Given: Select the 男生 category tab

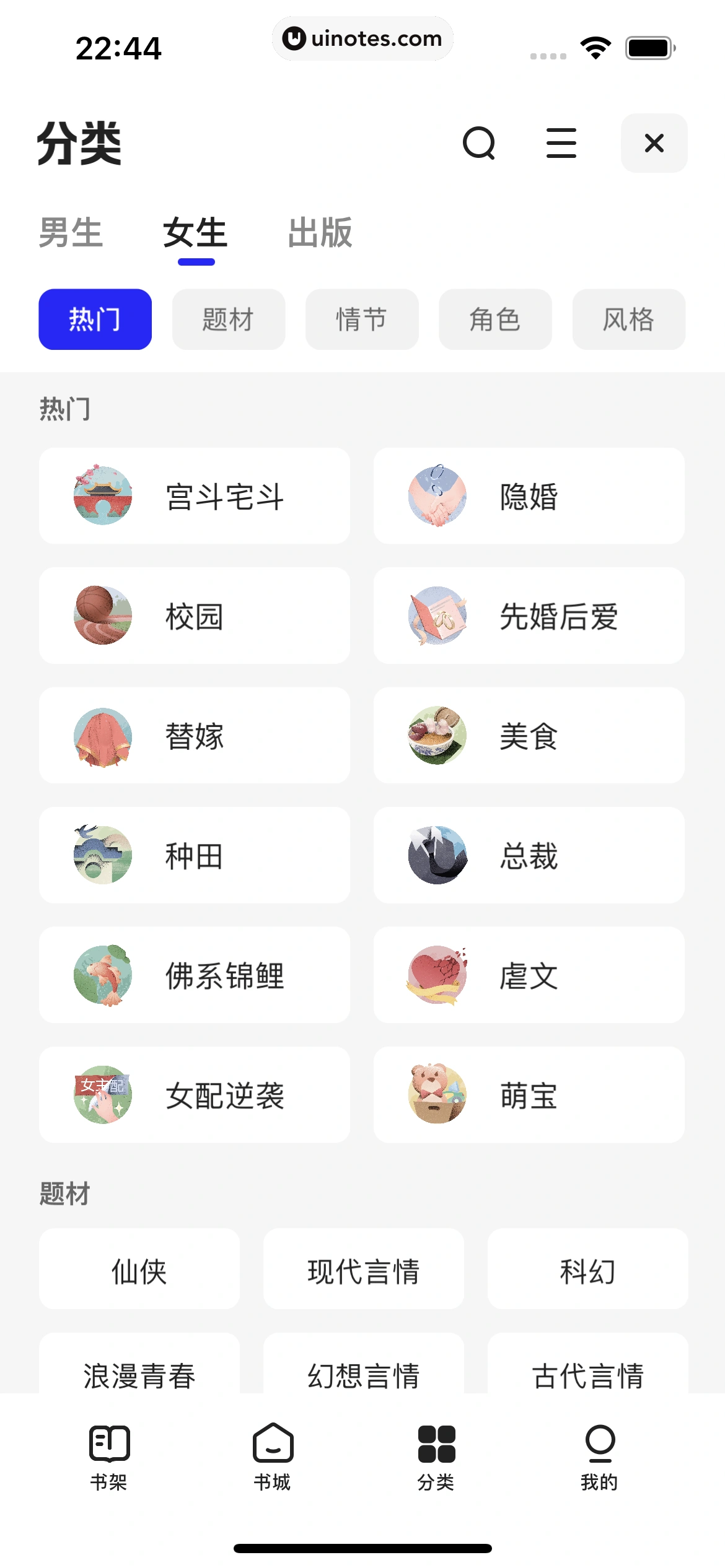Looking at the screenshot, I should (x=70, y=234).
